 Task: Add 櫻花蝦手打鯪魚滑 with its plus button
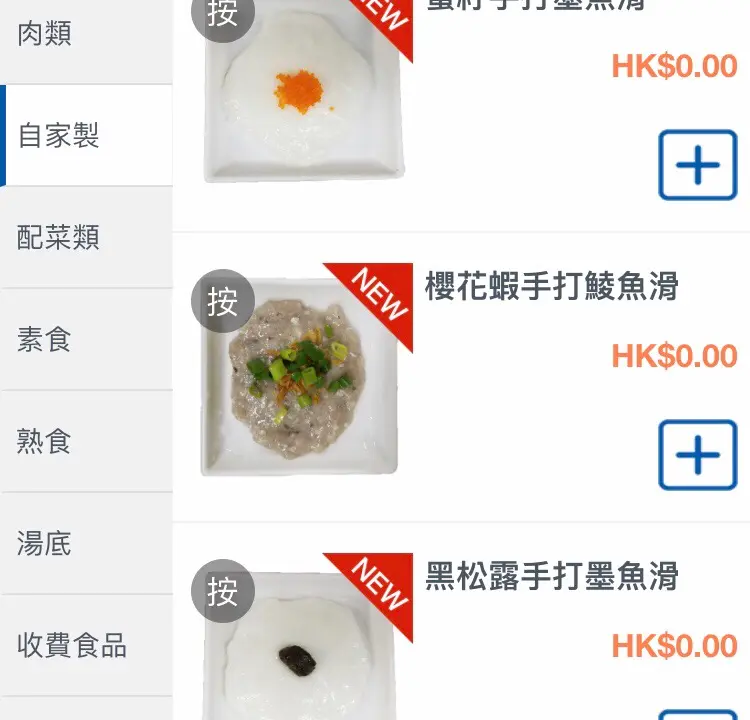(x=697, y=456)
